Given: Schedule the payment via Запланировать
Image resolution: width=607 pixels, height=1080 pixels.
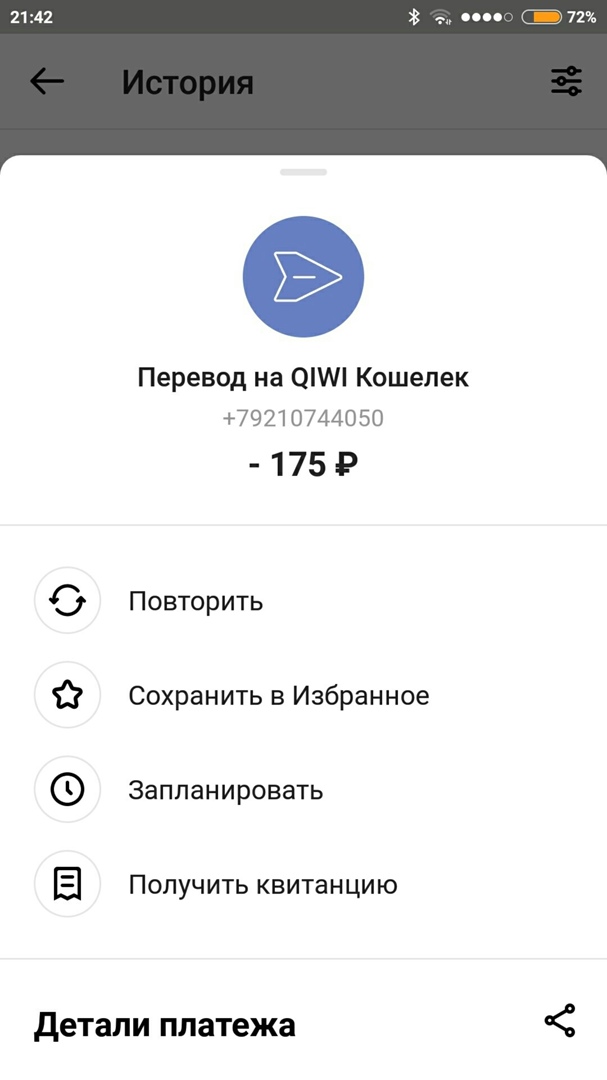Looking at the screenshot, I should 225,790.
